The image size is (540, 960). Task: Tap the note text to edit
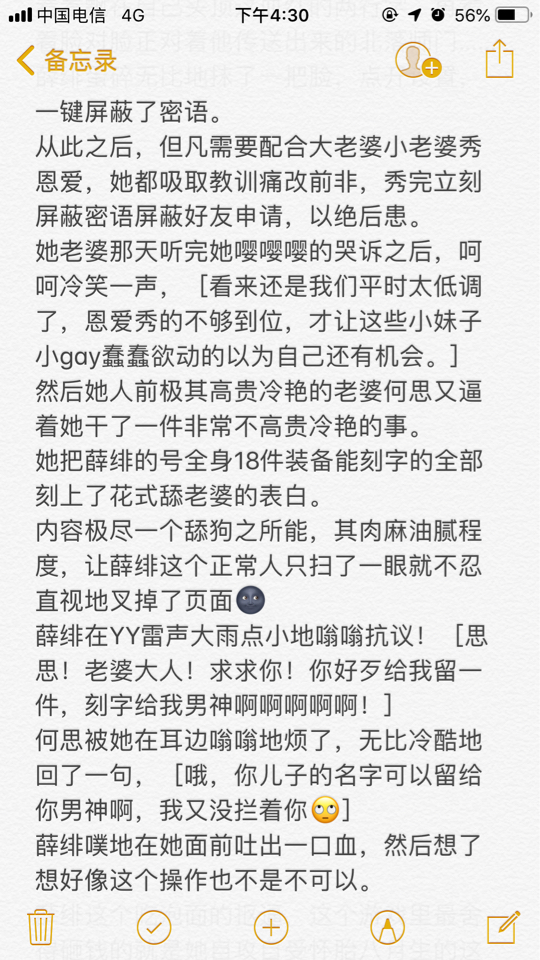click(x=260, y=490)
